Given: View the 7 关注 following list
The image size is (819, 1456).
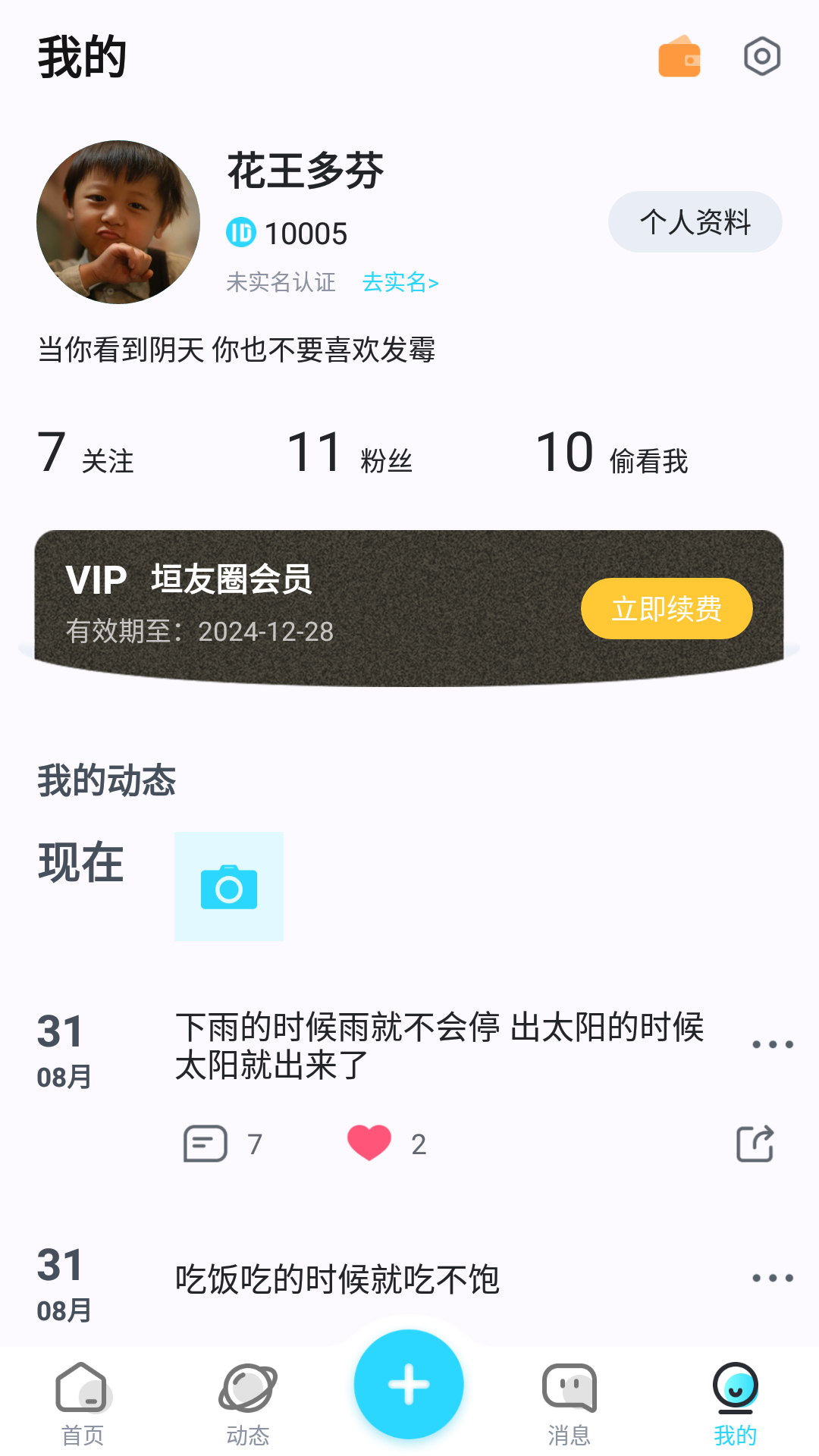Looking at the screenshot, I should pyautogui.click(x=86, y=453).
